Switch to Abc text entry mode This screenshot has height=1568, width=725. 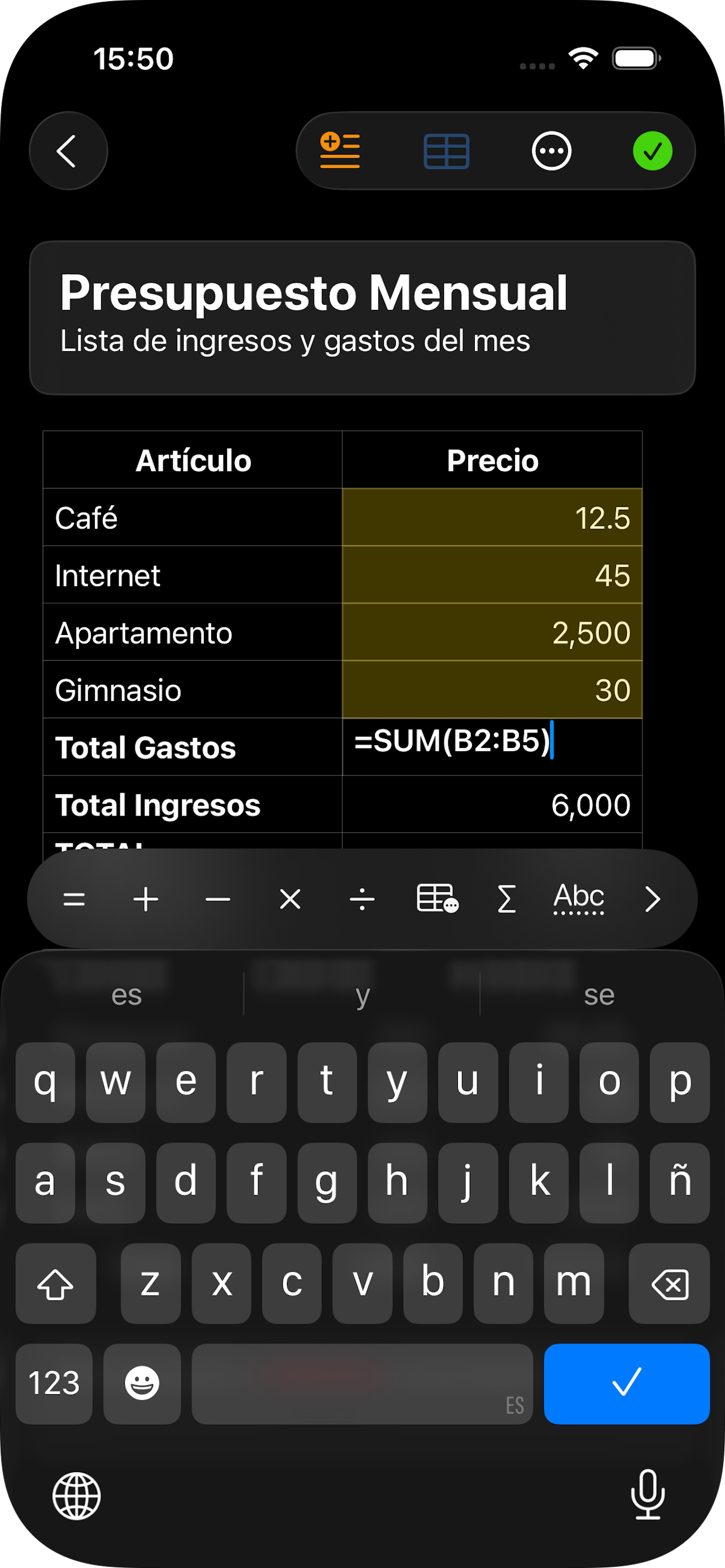579,899
